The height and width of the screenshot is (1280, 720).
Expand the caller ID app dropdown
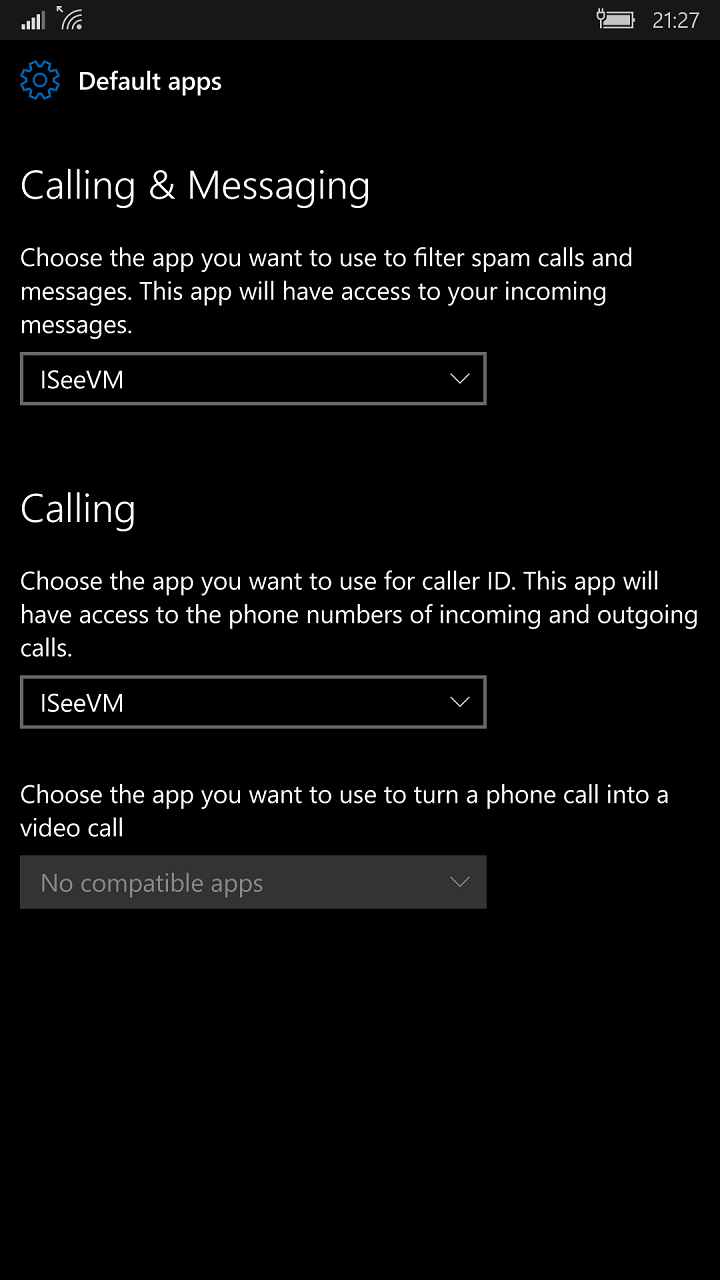tap(253, 702)
